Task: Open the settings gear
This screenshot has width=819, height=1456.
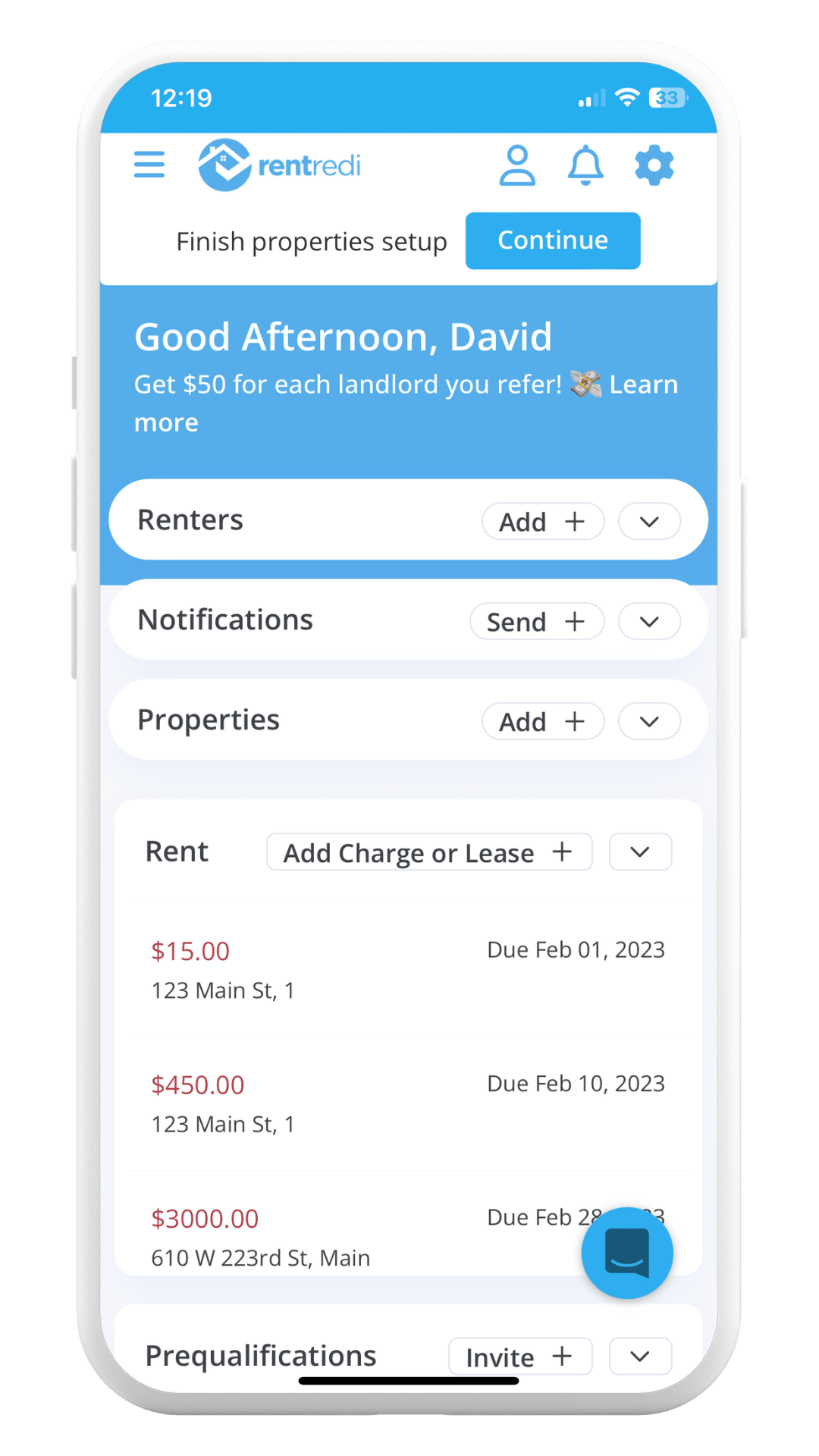Action: [x=654, y=165]
